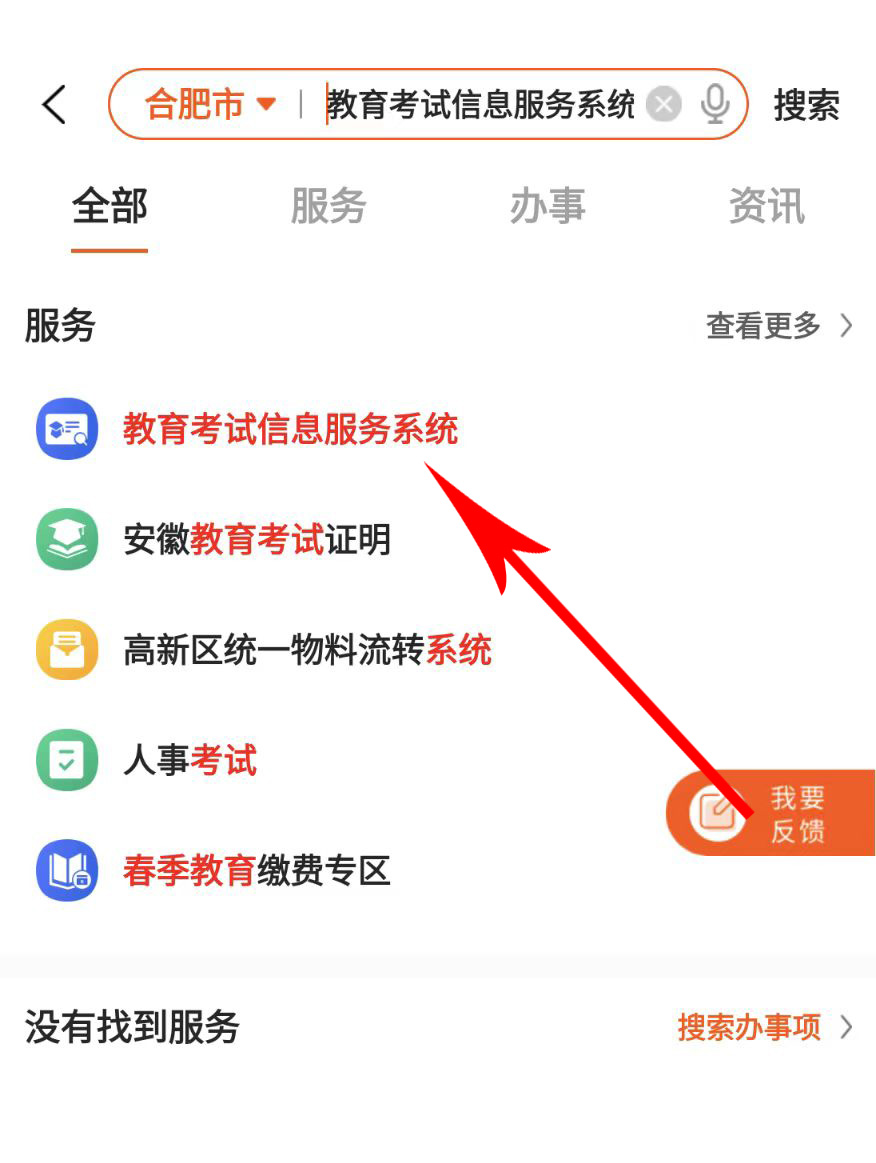Open 搜索办事项 link
The height and width of the screenshot is (1163, 876).
coord(764,1027)
